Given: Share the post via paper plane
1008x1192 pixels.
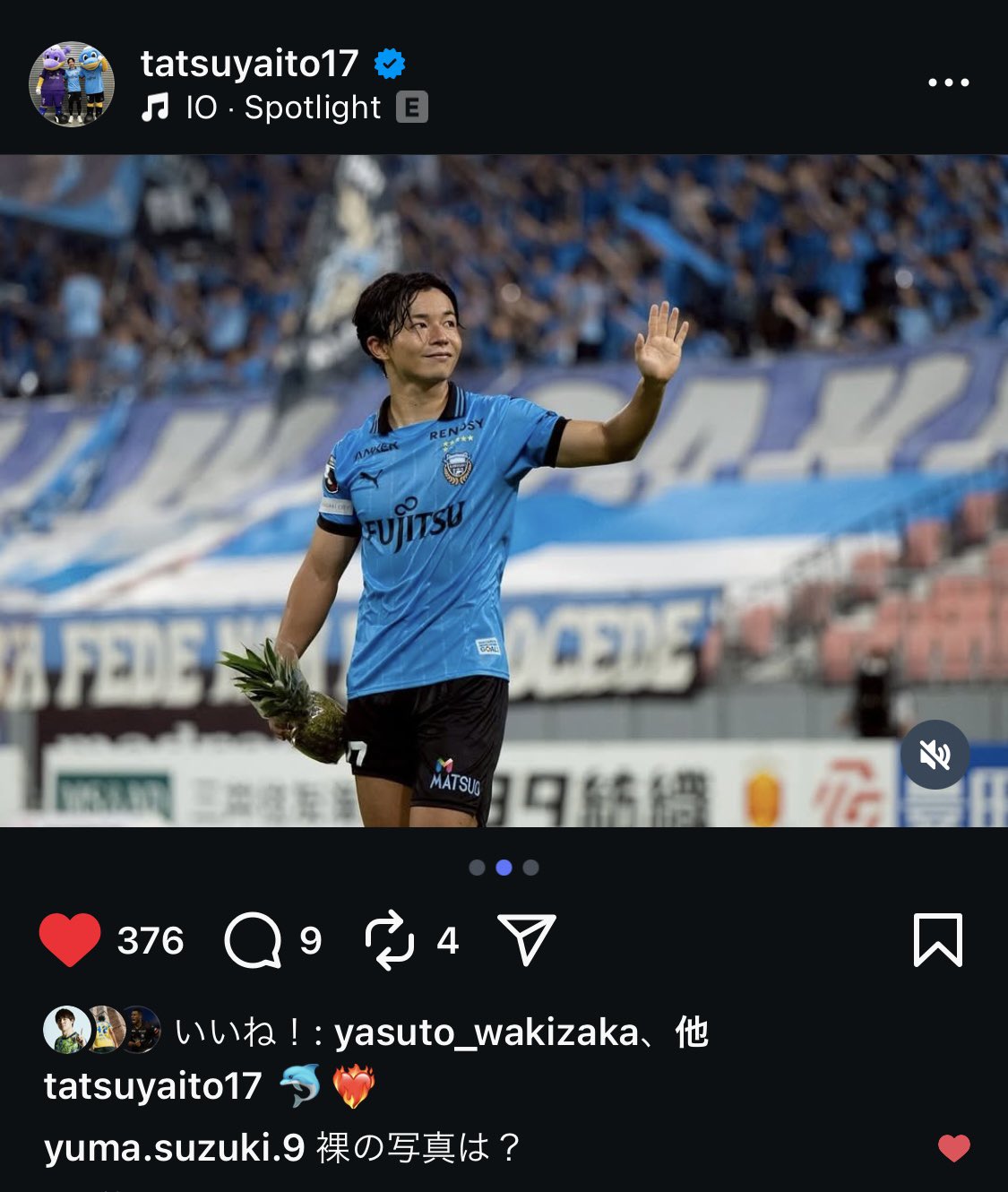Looking at the screenshot, I should click(x=527, y=940).
